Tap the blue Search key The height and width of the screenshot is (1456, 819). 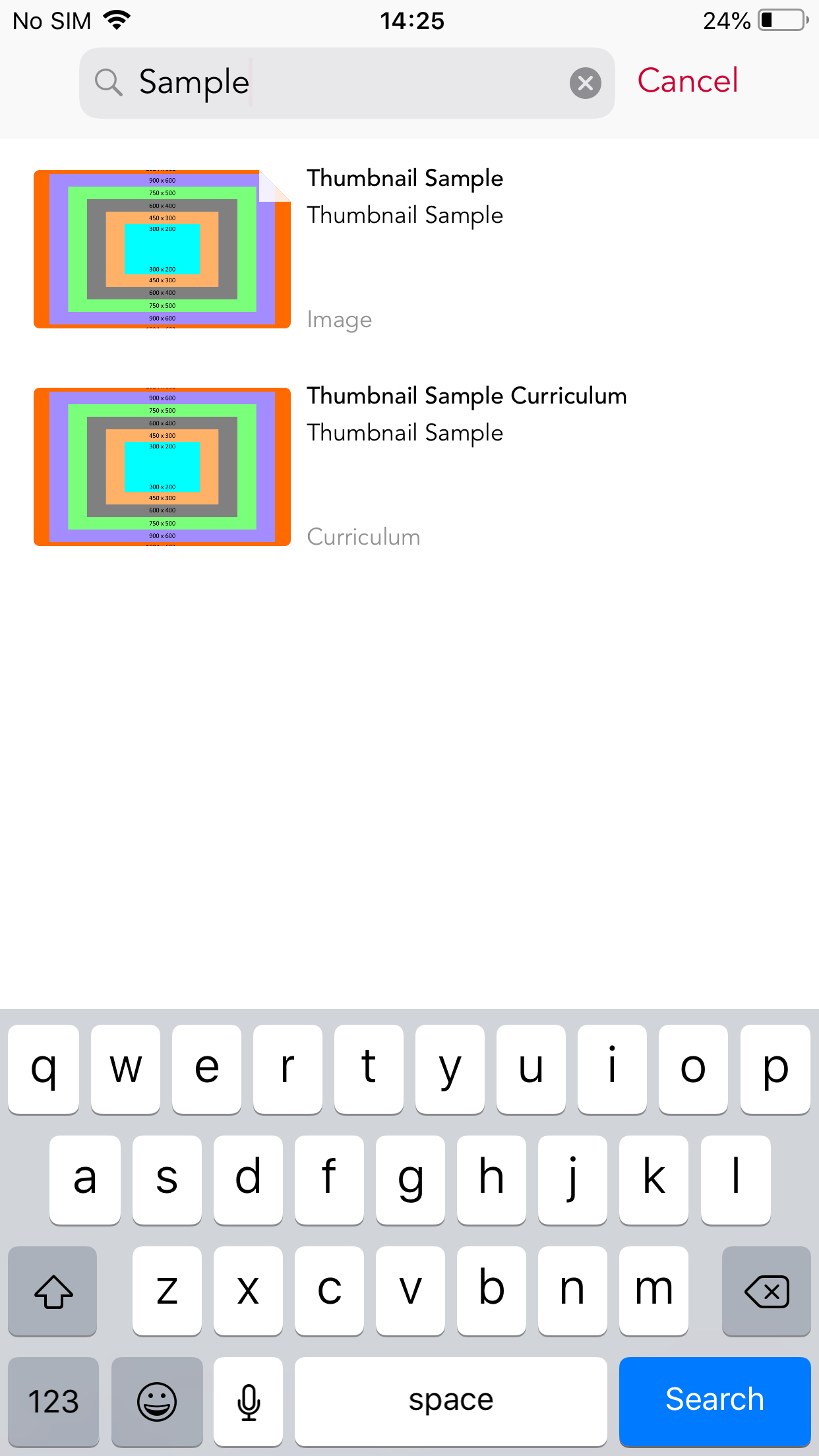click(715, 1401)
